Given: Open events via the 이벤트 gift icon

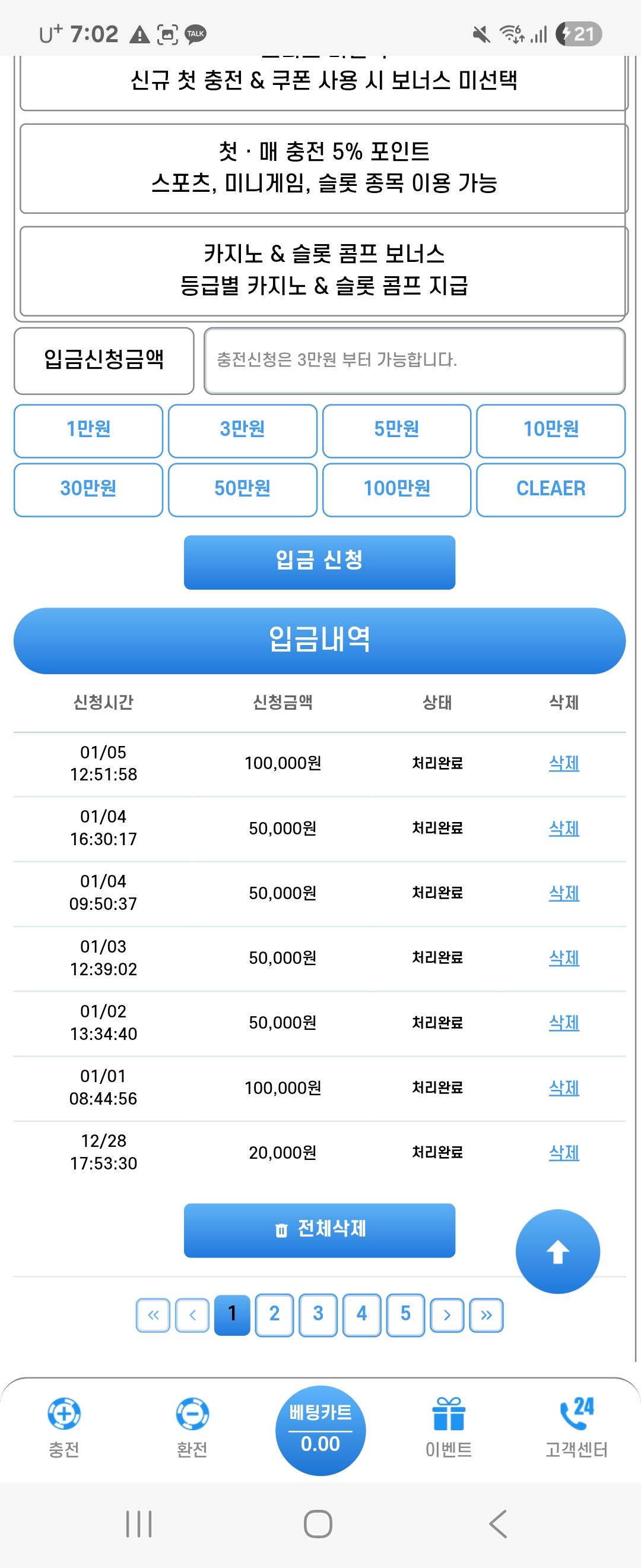Looking at the screenshot, I should click(x=448, y=1414).
